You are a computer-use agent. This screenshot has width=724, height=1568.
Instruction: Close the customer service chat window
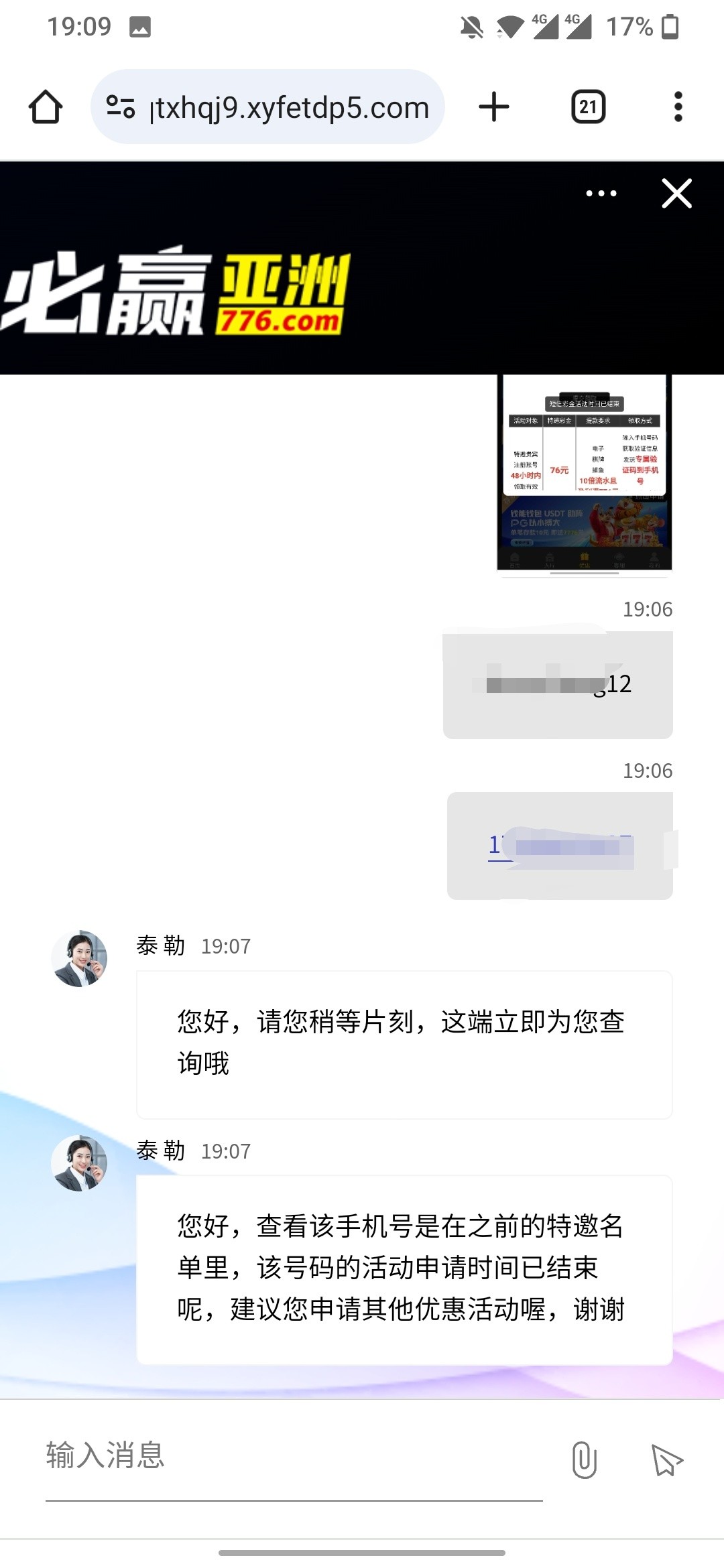pos(676,194)
